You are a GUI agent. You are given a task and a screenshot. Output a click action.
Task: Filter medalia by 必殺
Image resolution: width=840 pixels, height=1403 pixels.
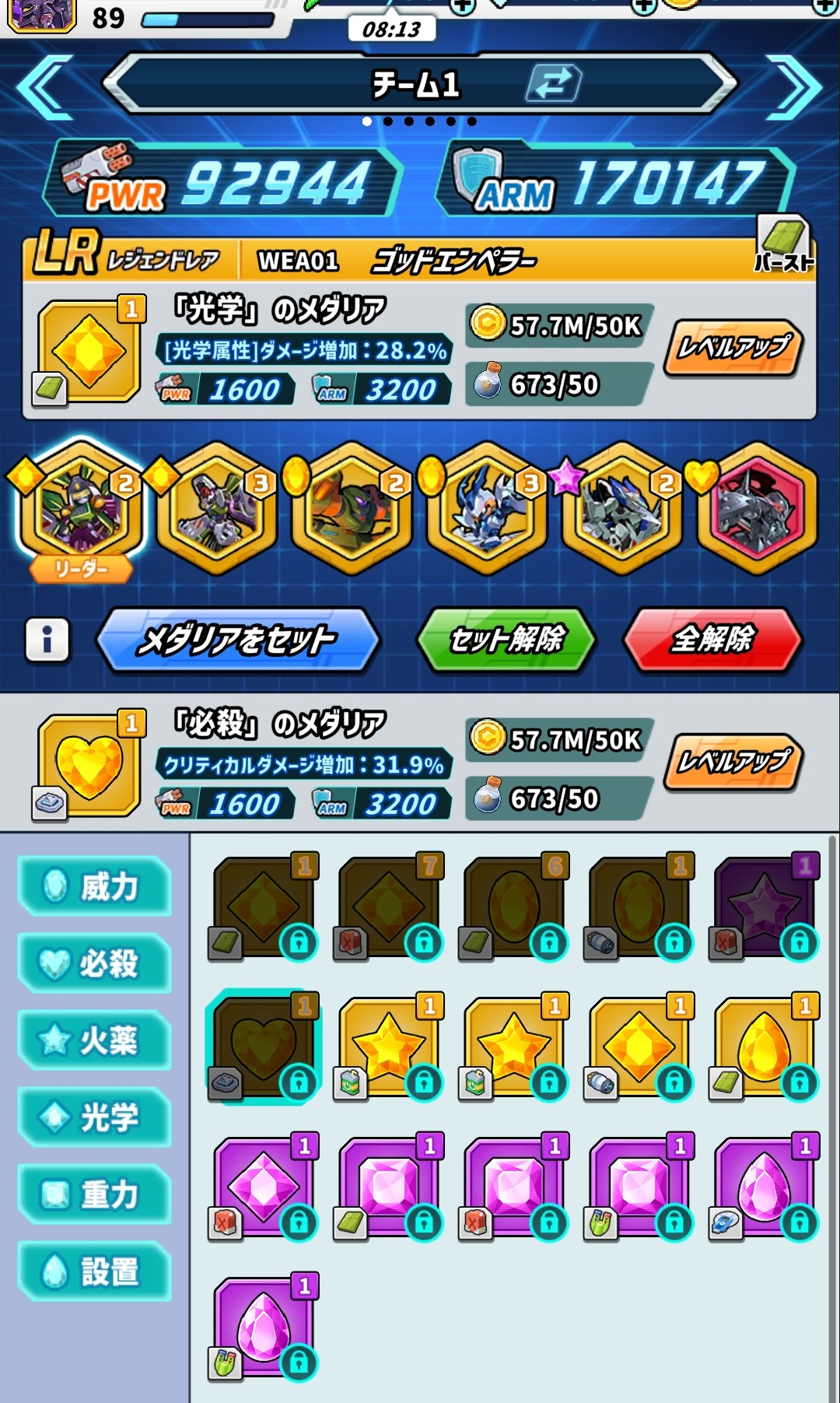click(x=95, y=963)
